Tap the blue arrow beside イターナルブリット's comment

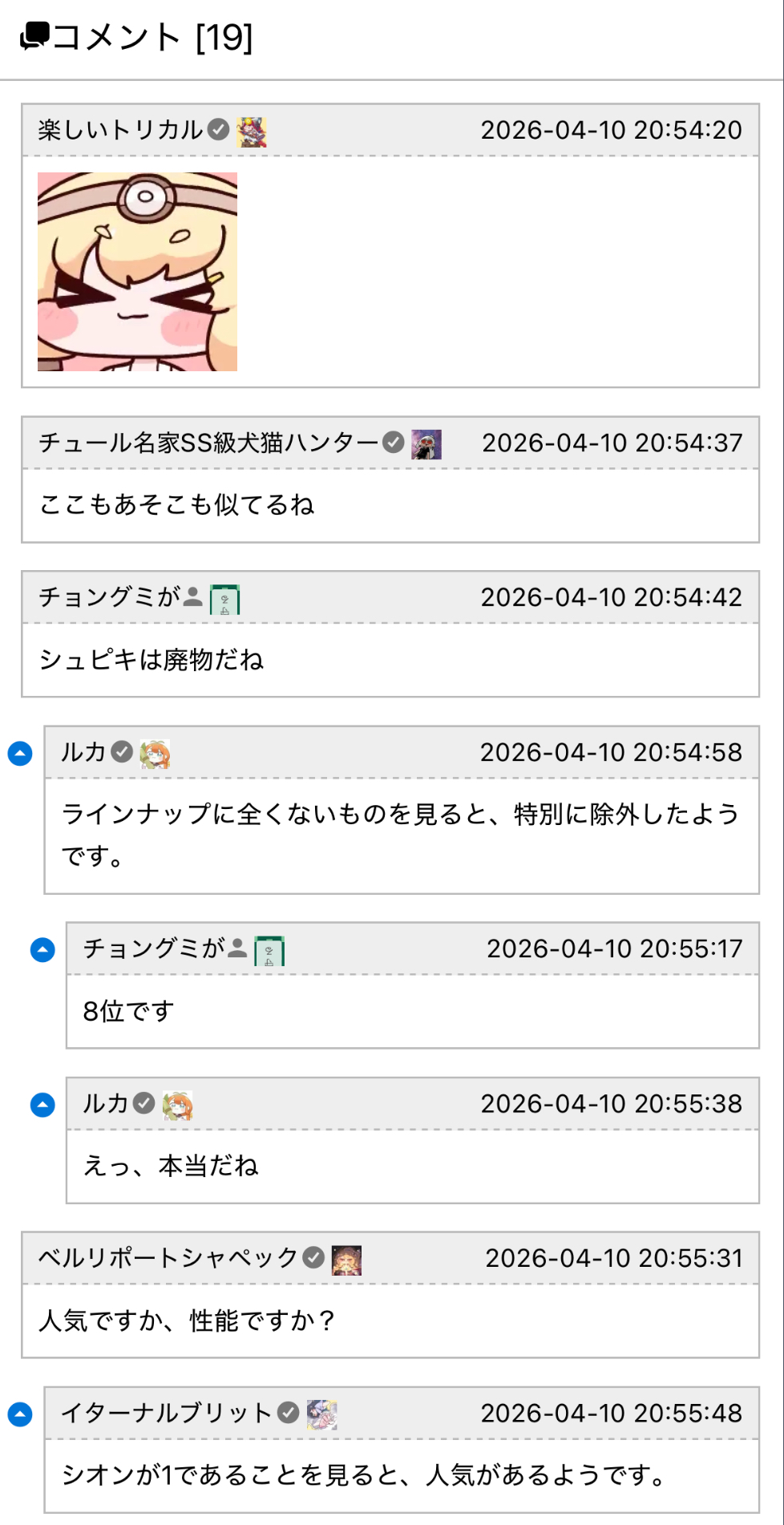point(20,1414)
